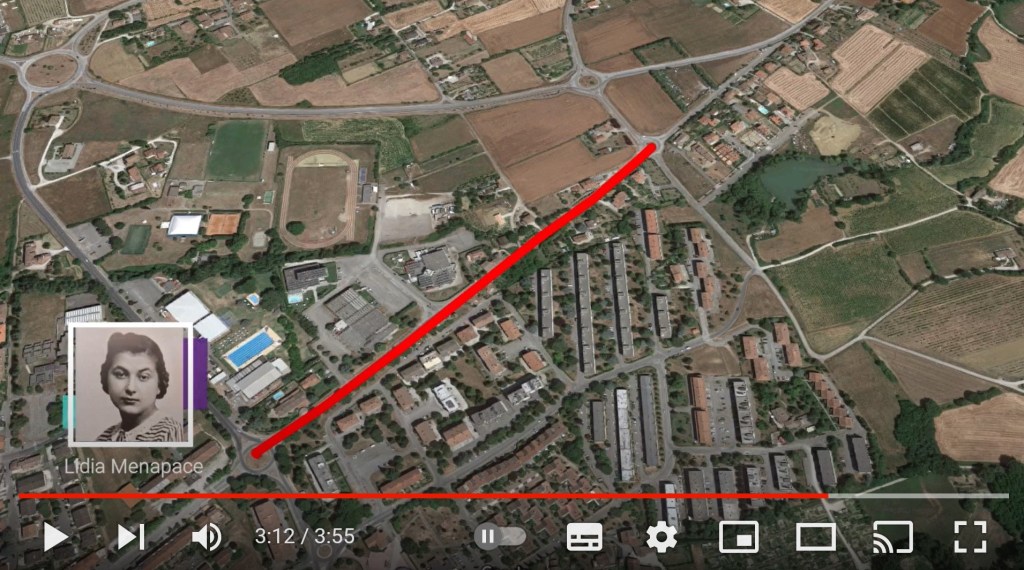Open the video settings gear

tap(661, 537)
